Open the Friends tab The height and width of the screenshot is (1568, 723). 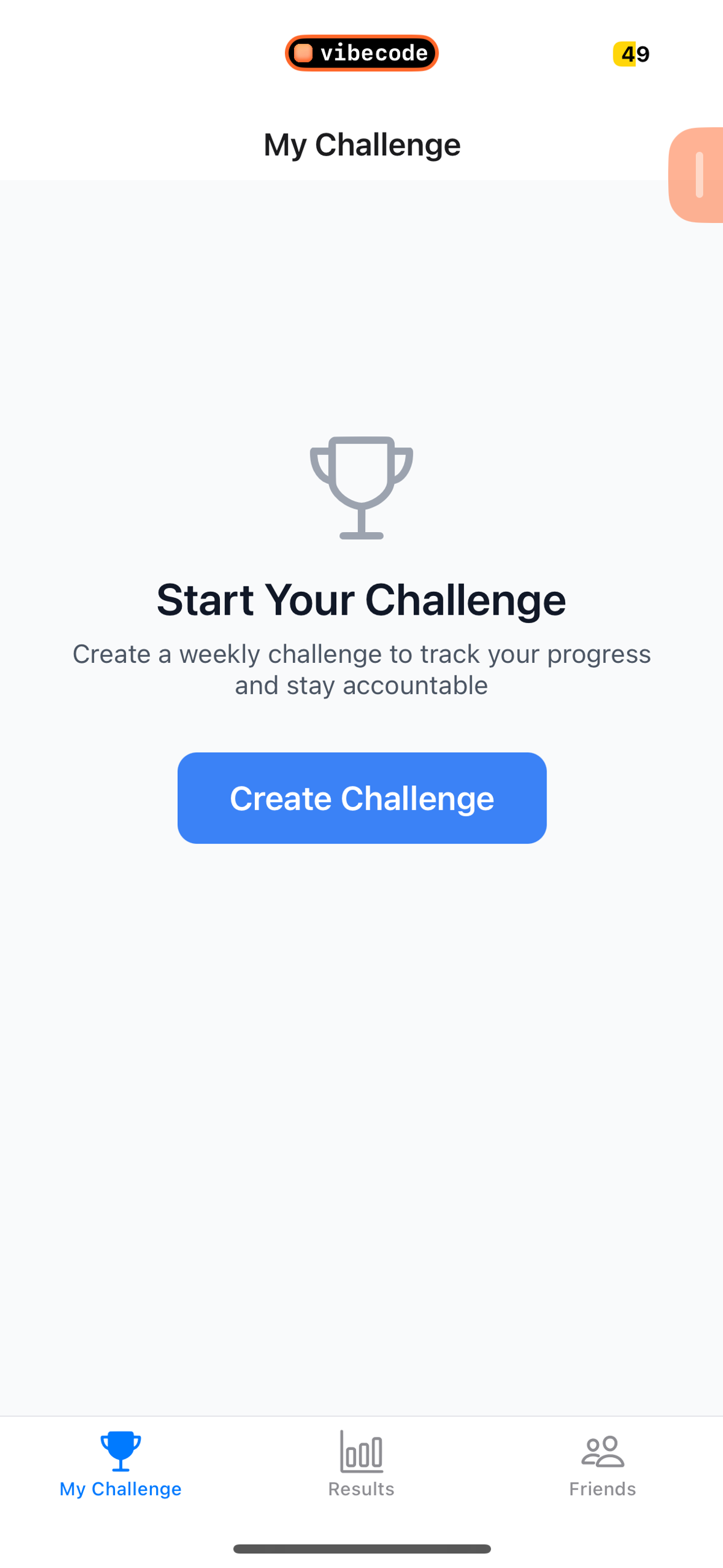[x=602, y=1463]
